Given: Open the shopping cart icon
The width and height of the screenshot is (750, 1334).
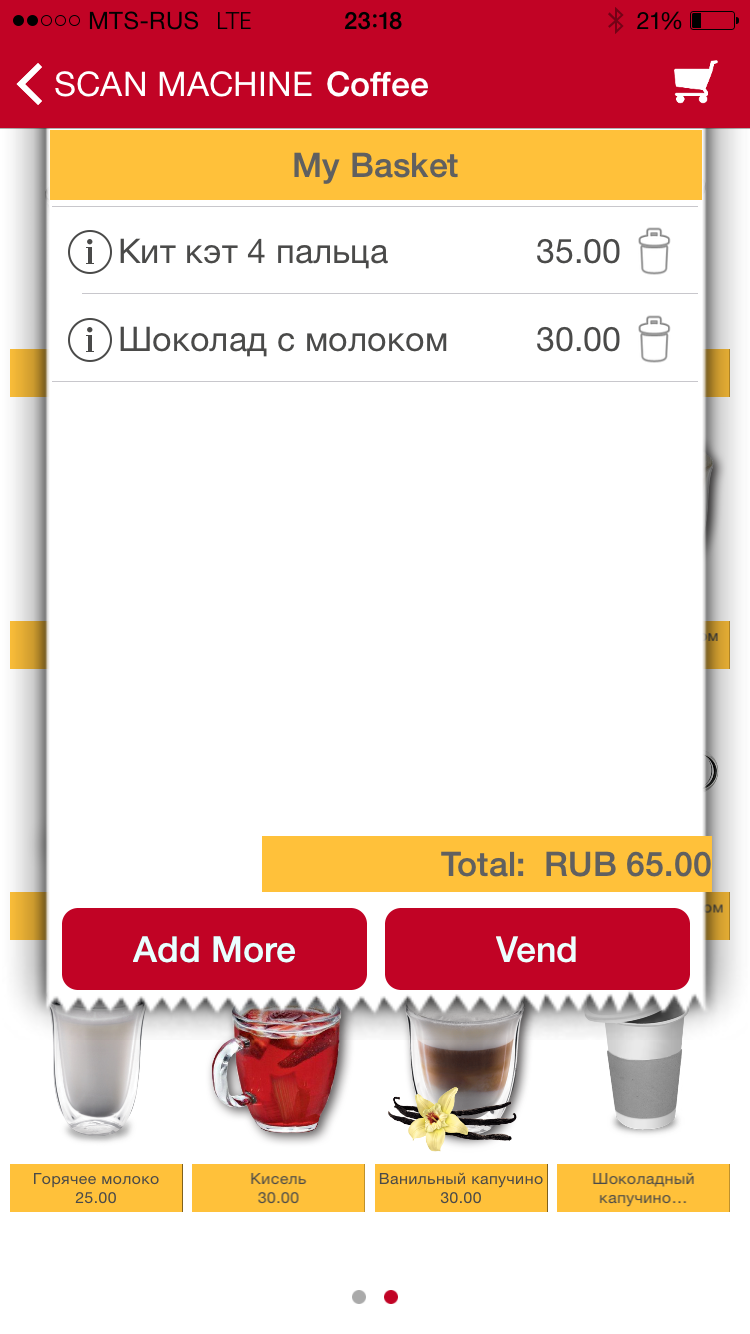Looking at the screenshot, I should click(695, 83).
